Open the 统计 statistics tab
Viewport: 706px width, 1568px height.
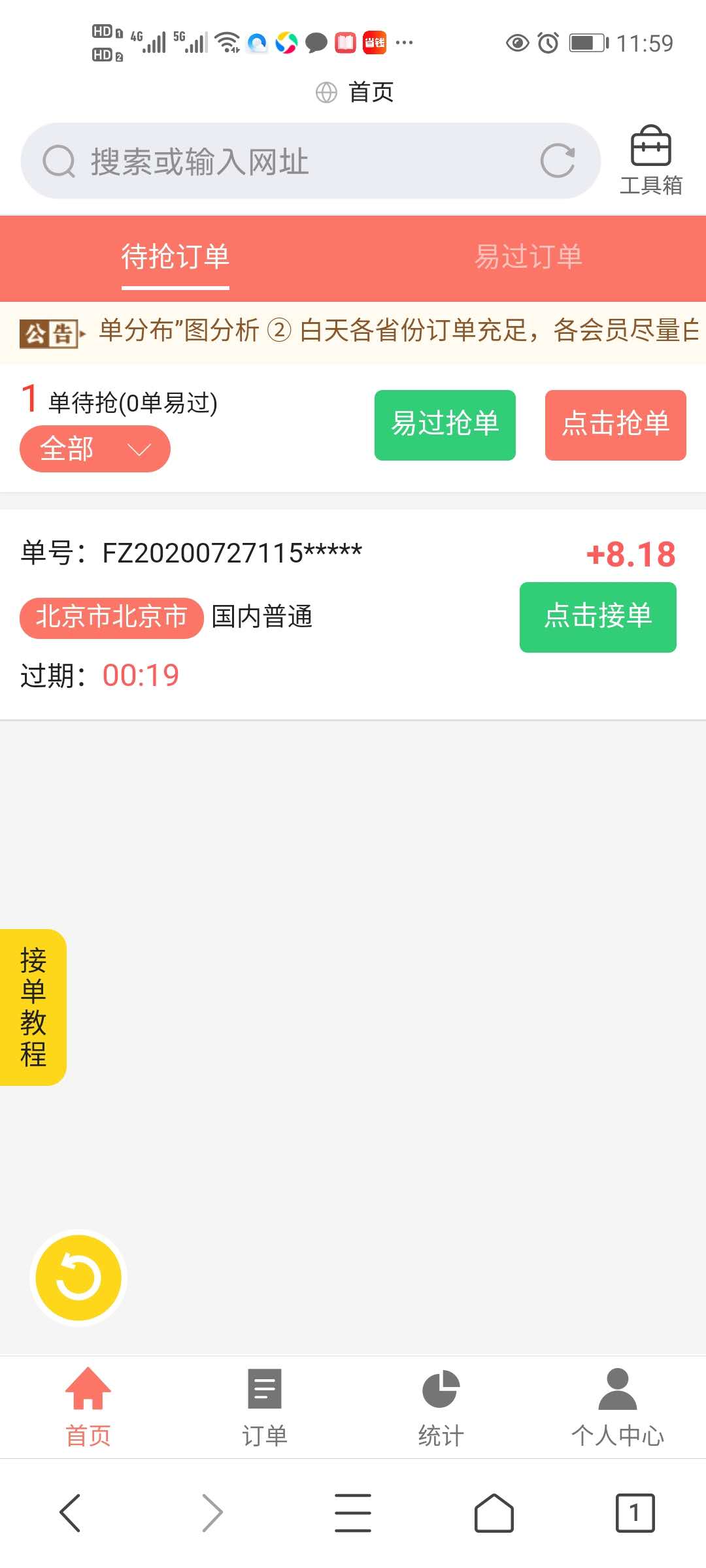pos(441,1407)
